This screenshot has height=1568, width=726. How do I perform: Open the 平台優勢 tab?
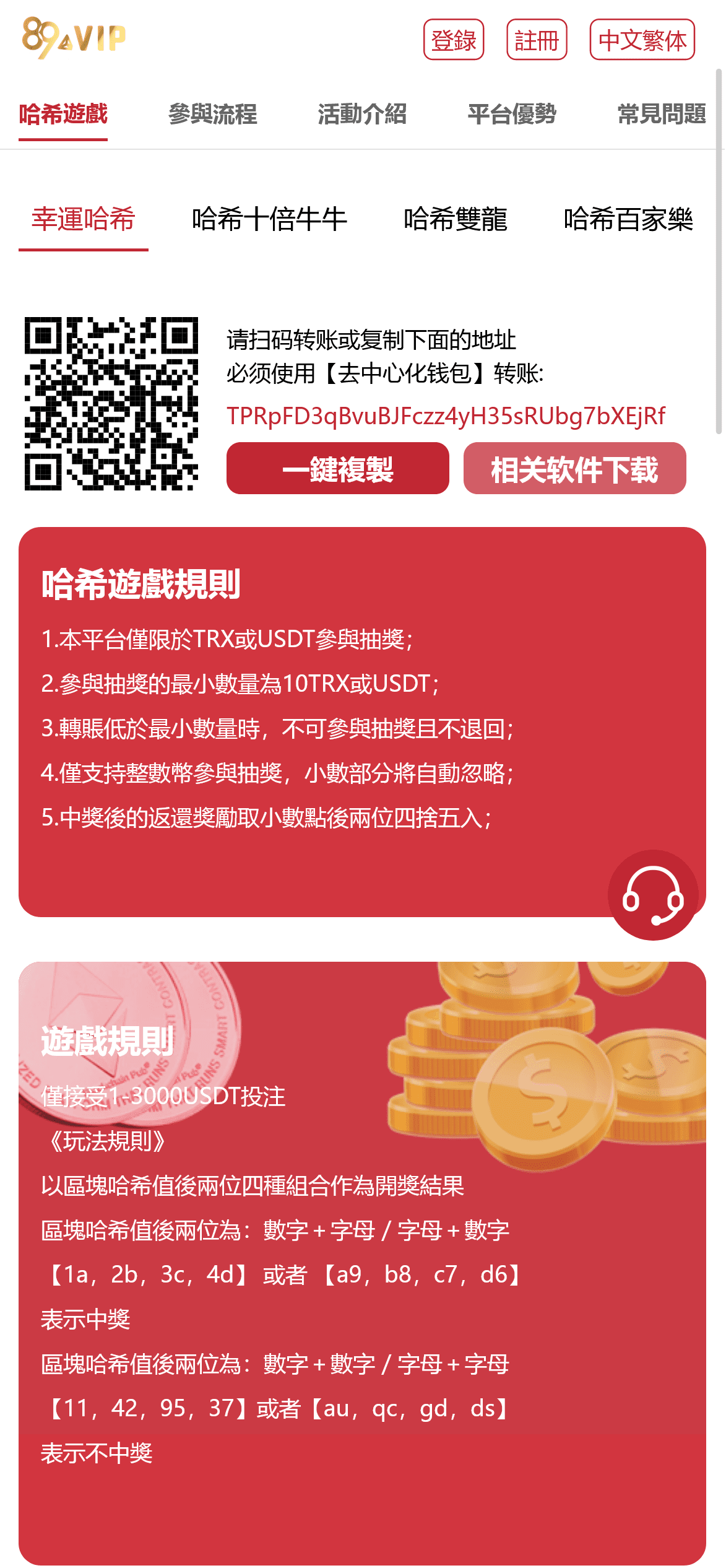click(x=512, y=114)
